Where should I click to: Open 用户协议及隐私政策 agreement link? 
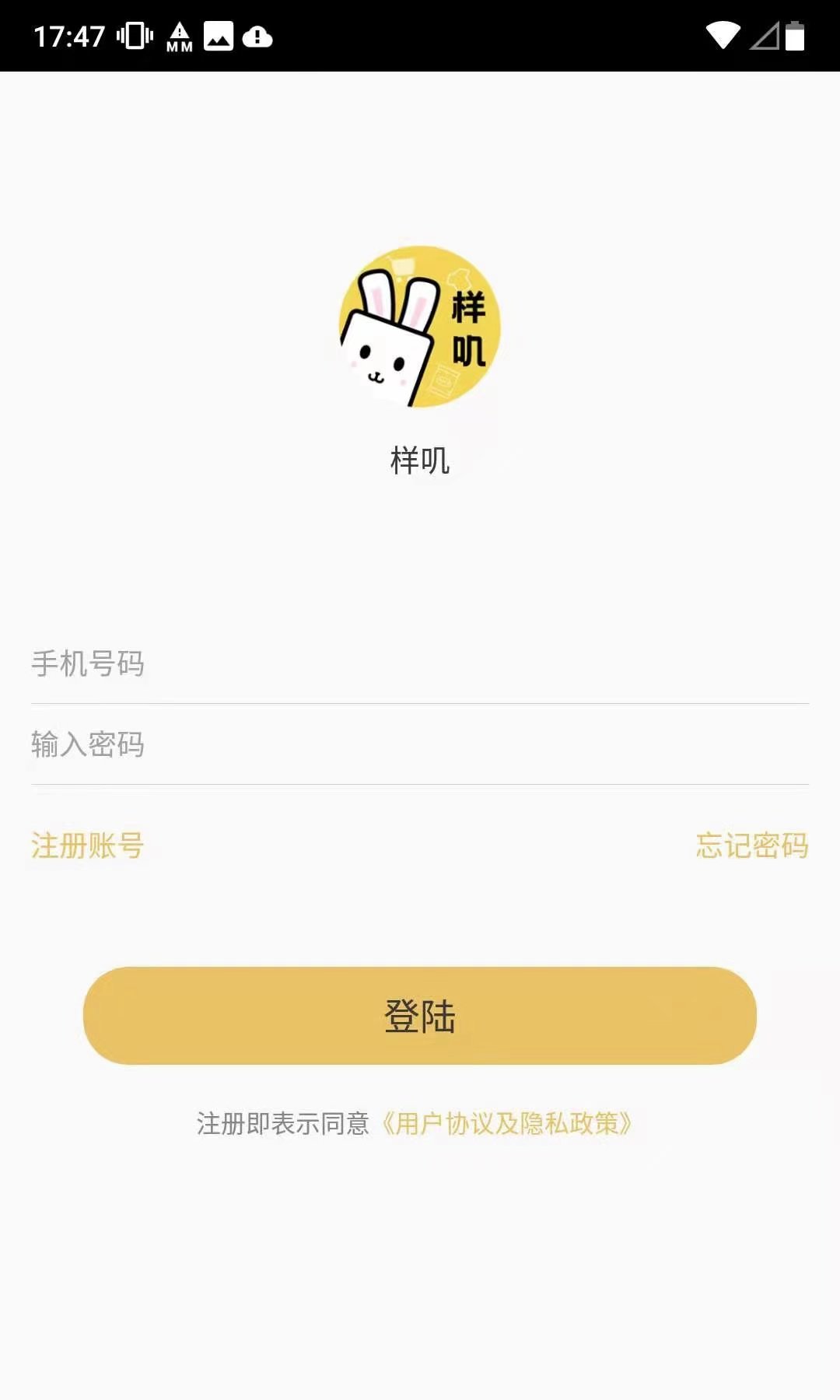(x=509, y=1123)
